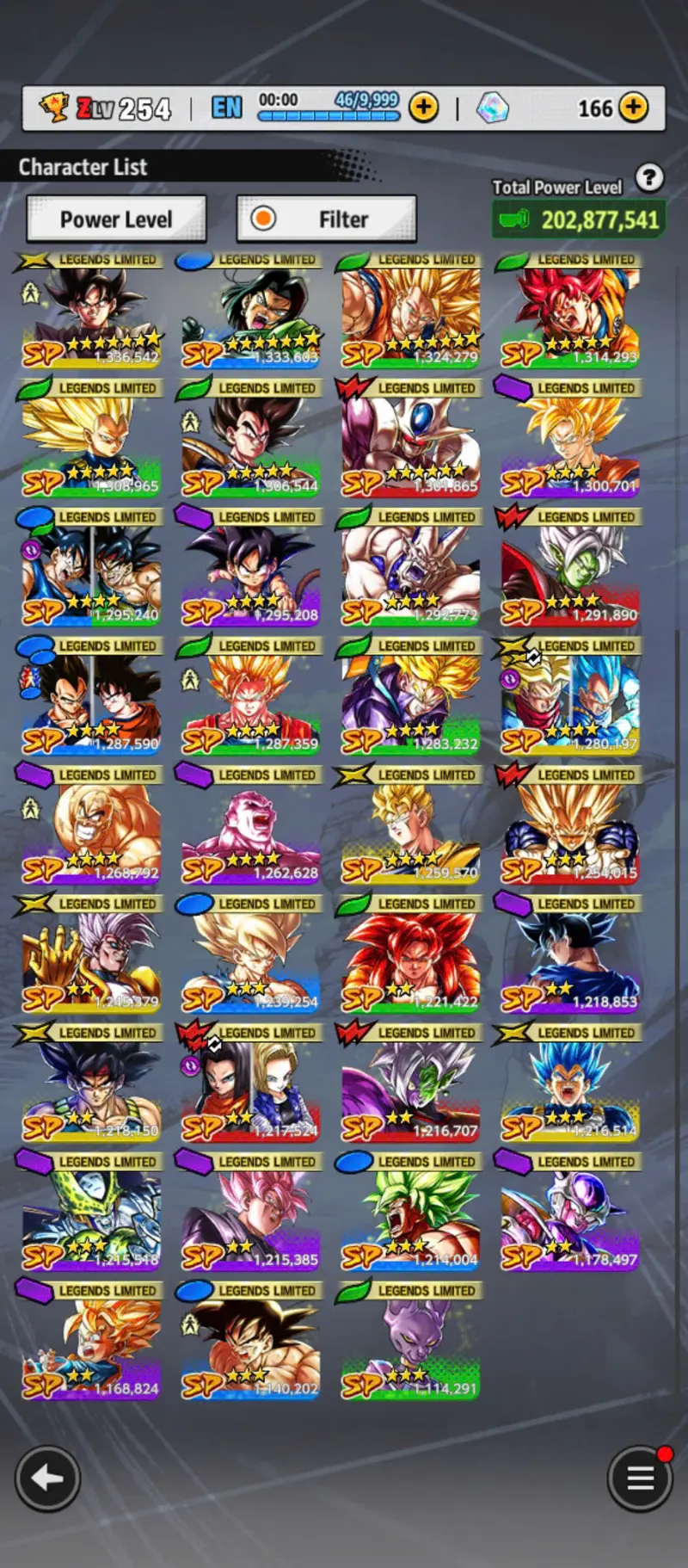
Task: Select the character with power 1,291,890
Action: click(570, 572)
